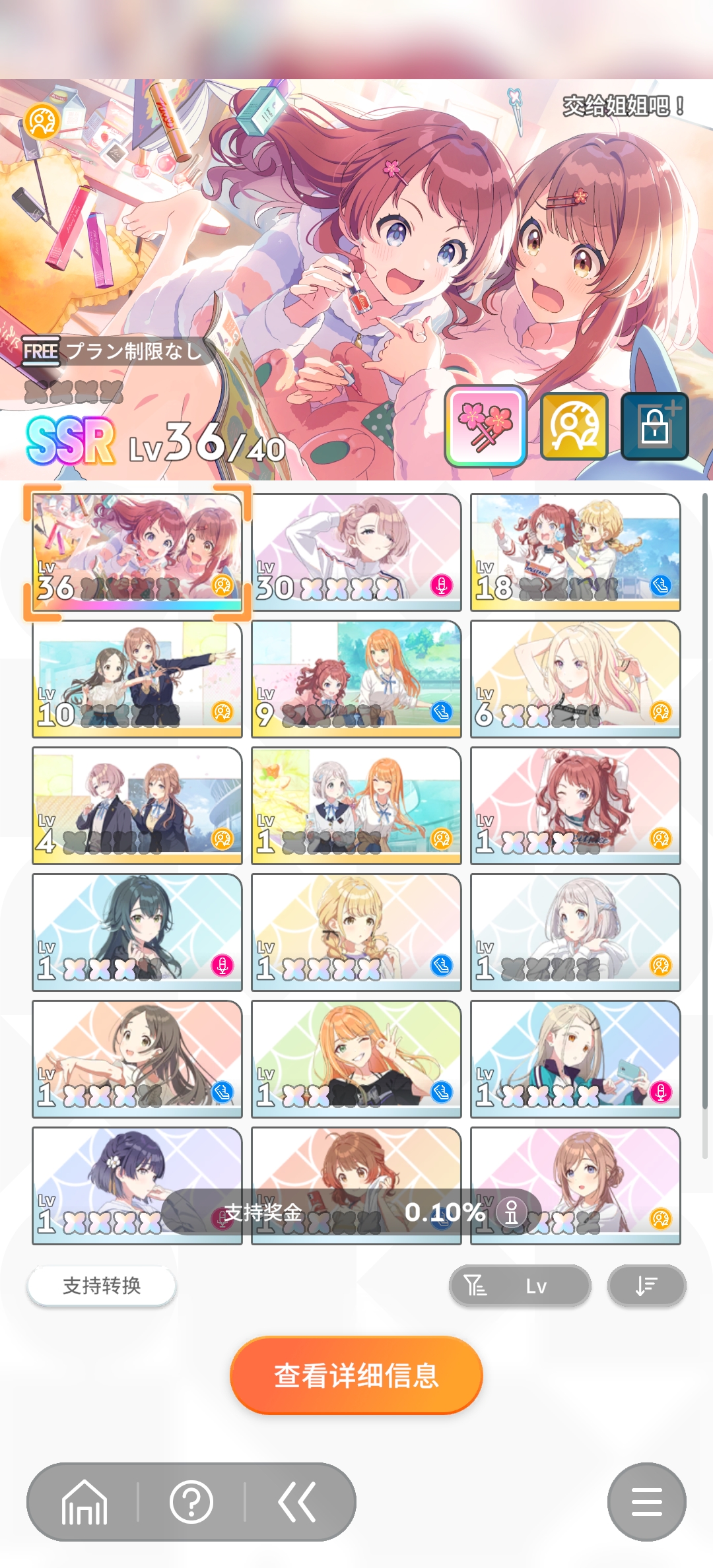The width and height of the screenshot is (713, 1568).
Task: Select the Lv 36 SSR card
Action: pos(137,552)
